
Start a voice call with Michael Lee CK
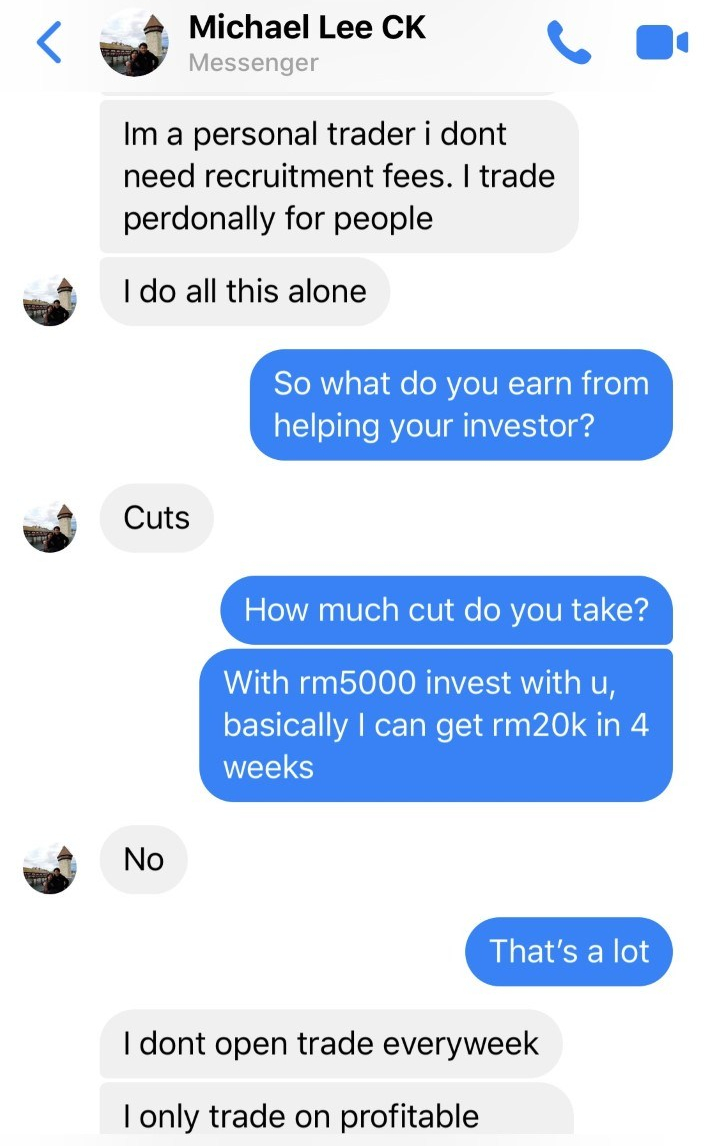tap(569, 43)
